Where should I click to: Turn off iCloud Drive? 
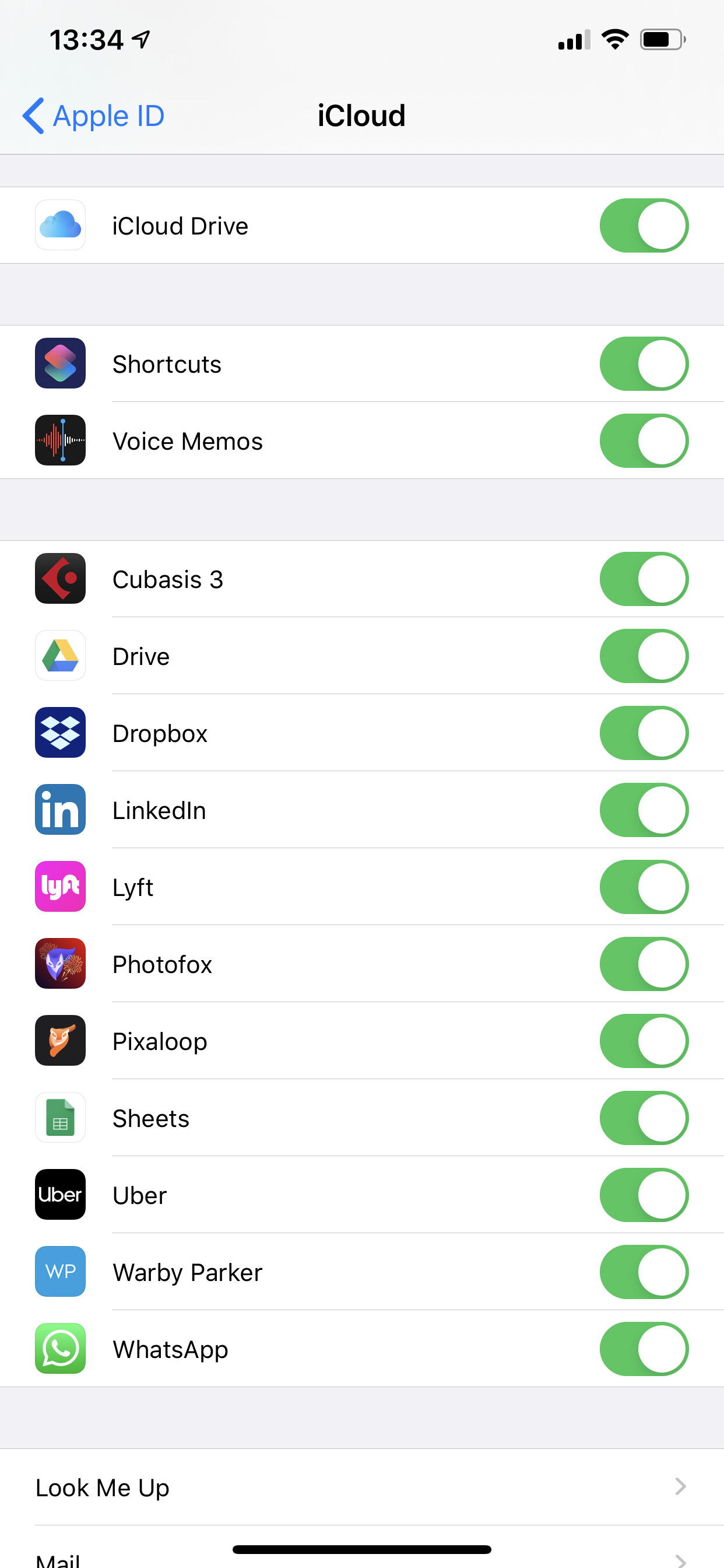644,226
